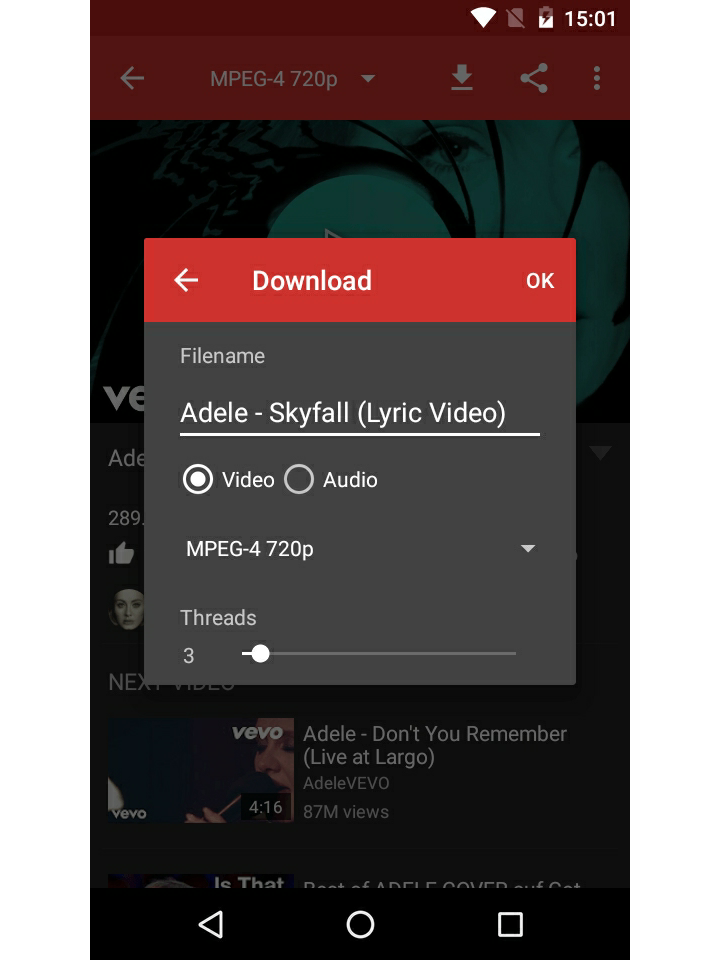Select the Video radio option
The image size is (720, 960).
pyautogui.click(x=199, y=480)
